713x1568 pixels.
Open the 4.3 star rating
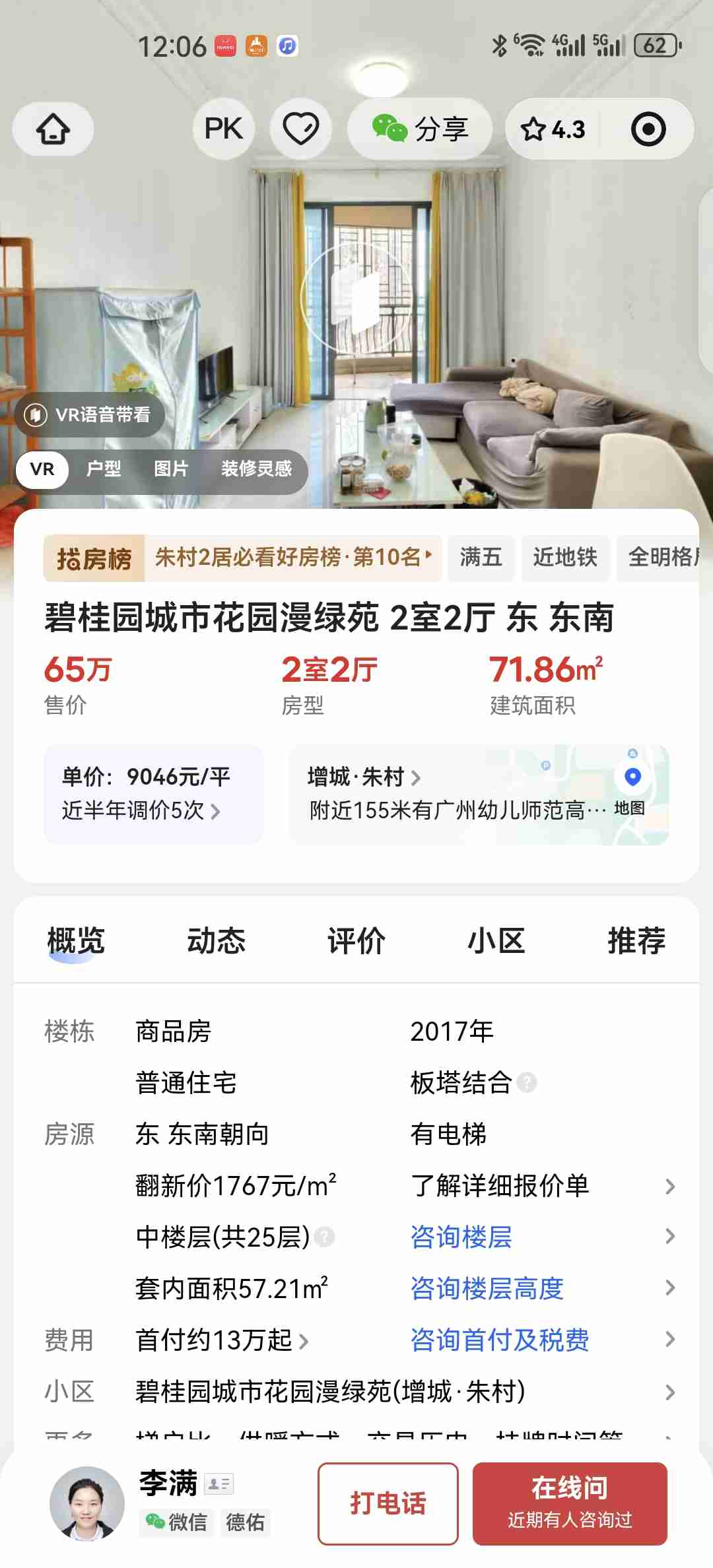553,129
